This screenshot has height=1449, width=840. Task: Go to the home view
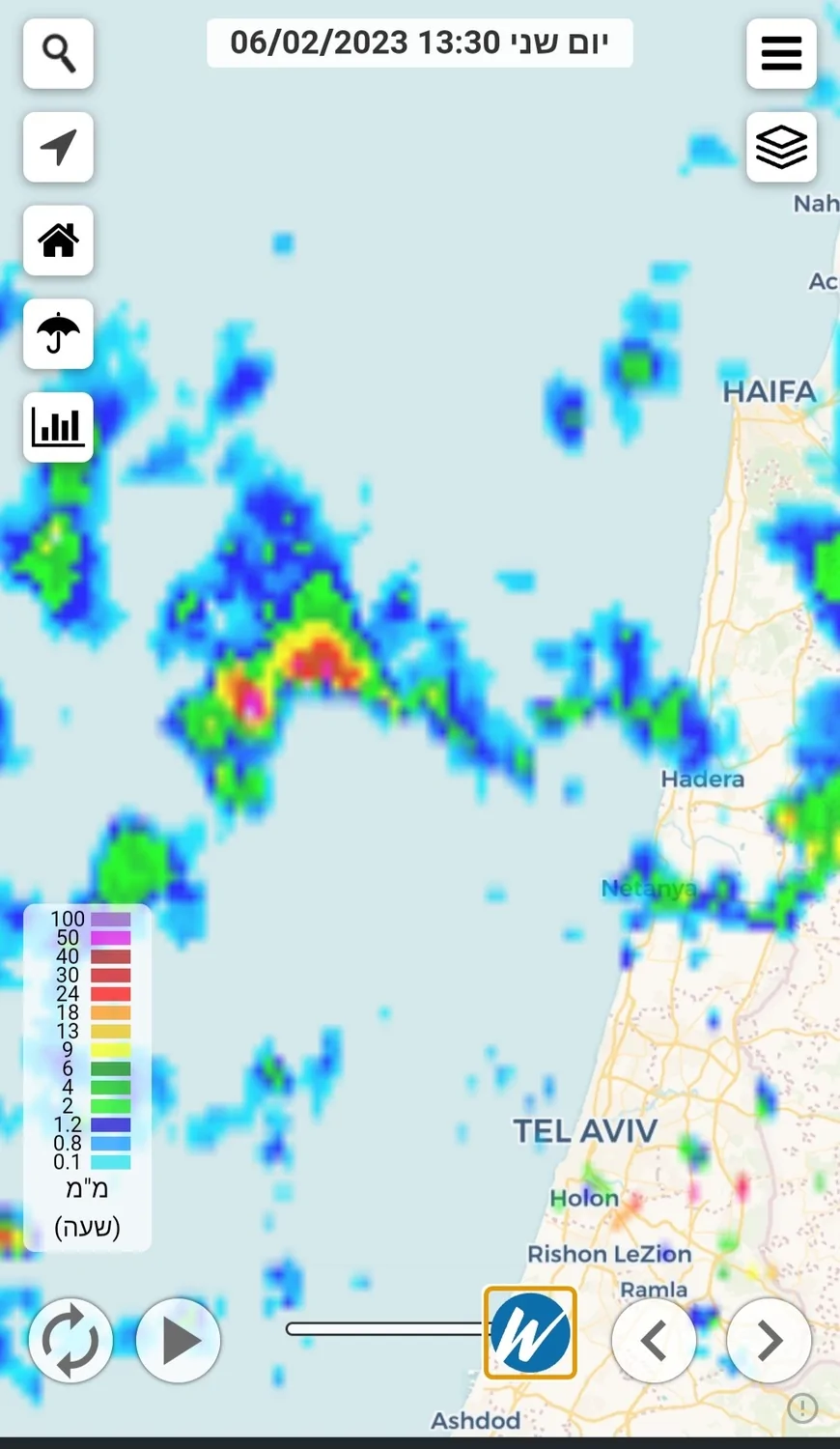pos(58,241)
